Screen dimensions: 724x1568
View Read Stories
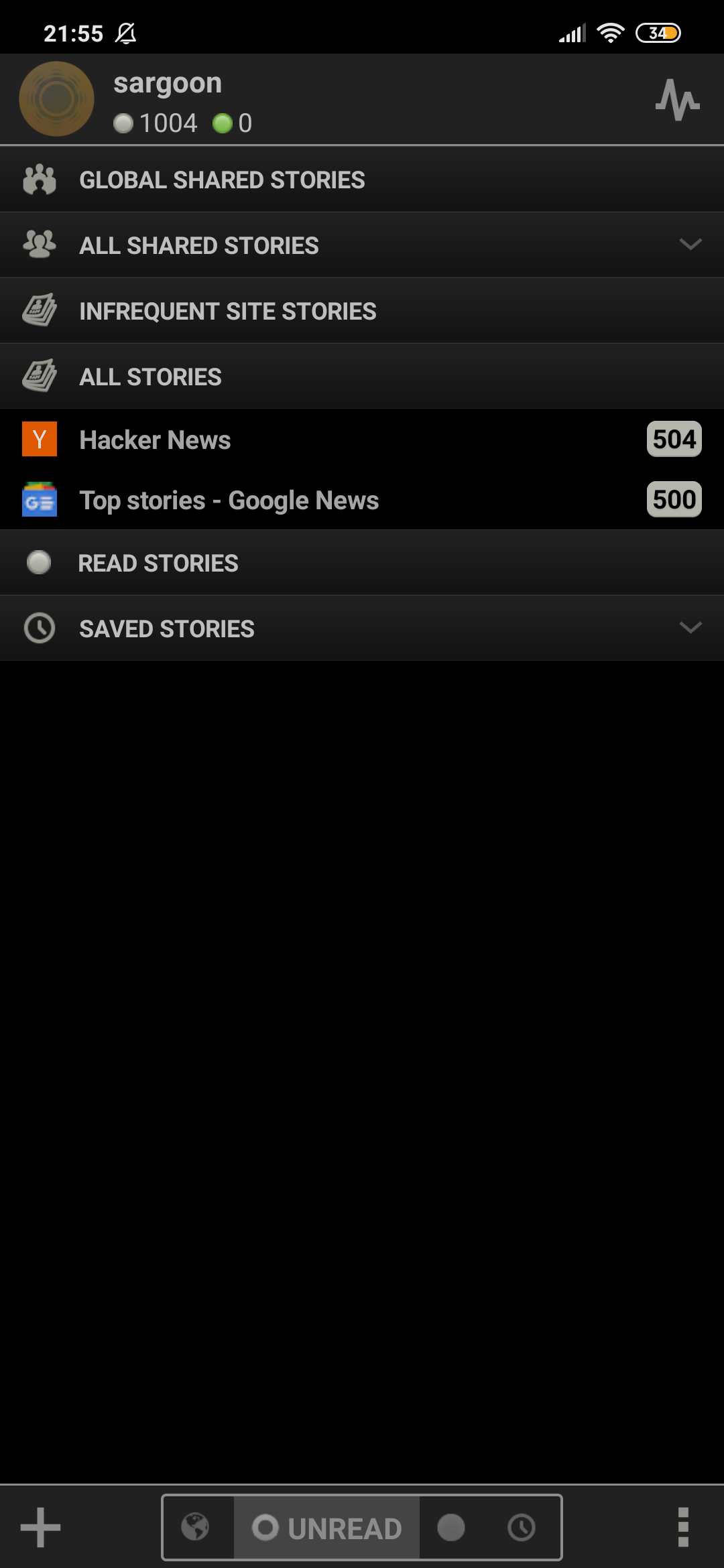pos(158,564)
